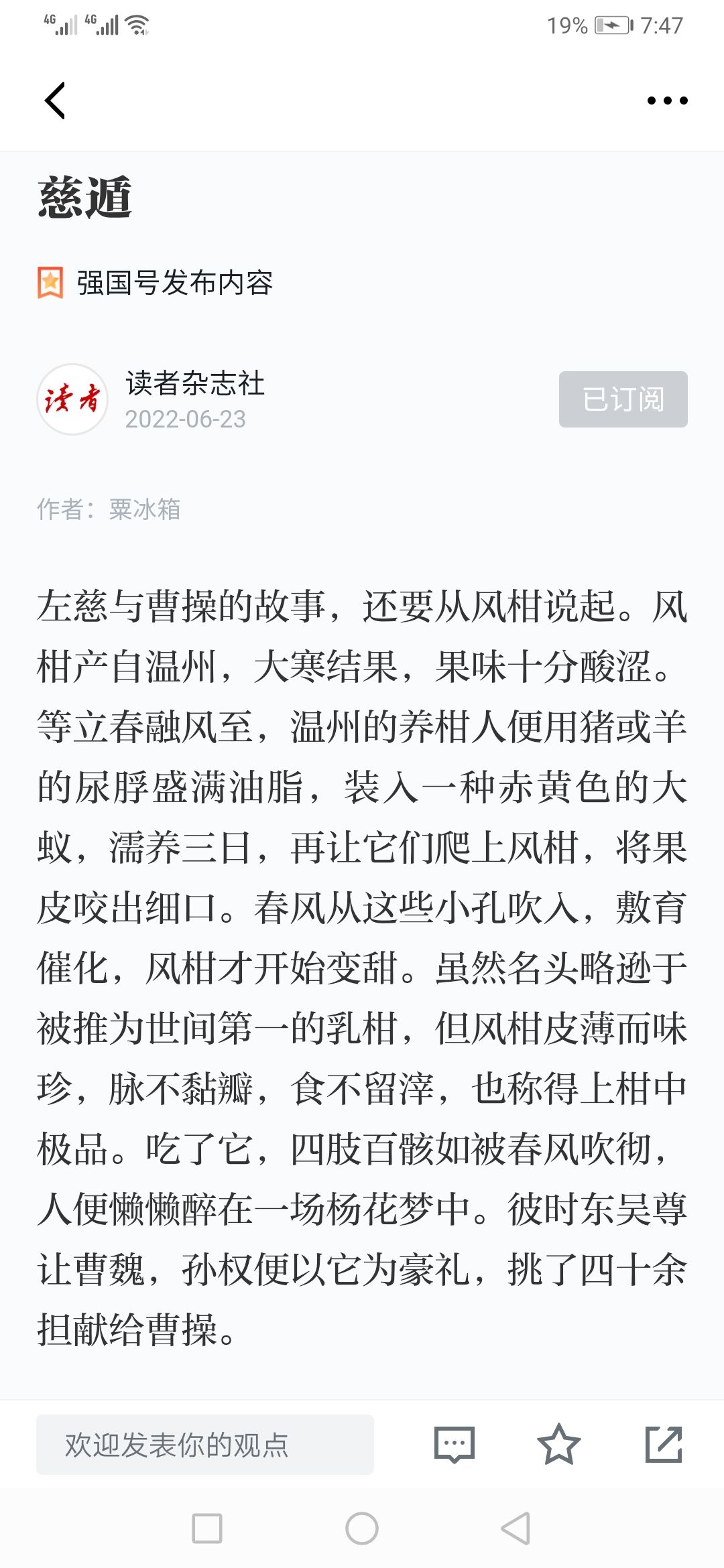Screen dimensions: 724x1568
Task: Open the three-dot overflow menu
Action: pos(667,101)
